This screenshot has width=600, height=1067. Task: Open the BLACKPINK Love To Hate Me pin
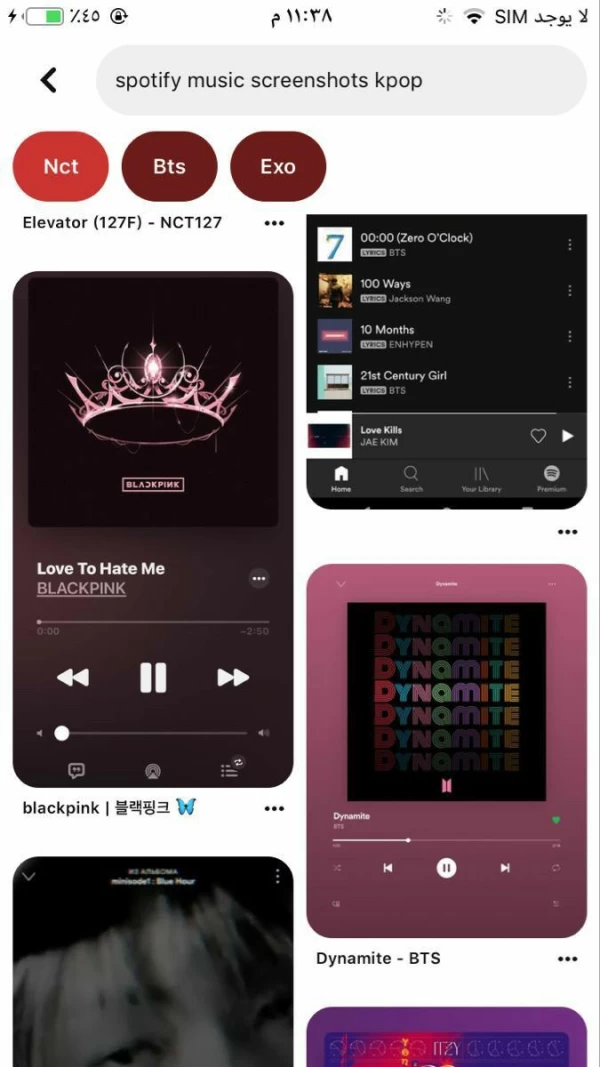point(153,530)
